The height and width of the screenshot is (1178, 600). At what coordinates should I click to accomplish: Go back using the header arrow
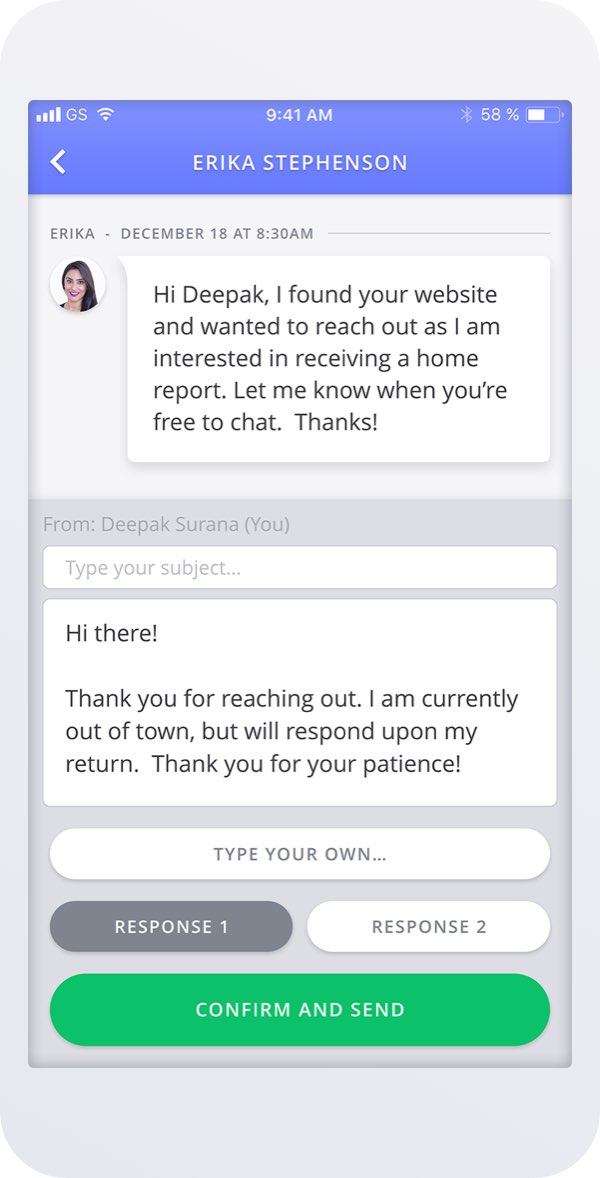coord(58,162)
